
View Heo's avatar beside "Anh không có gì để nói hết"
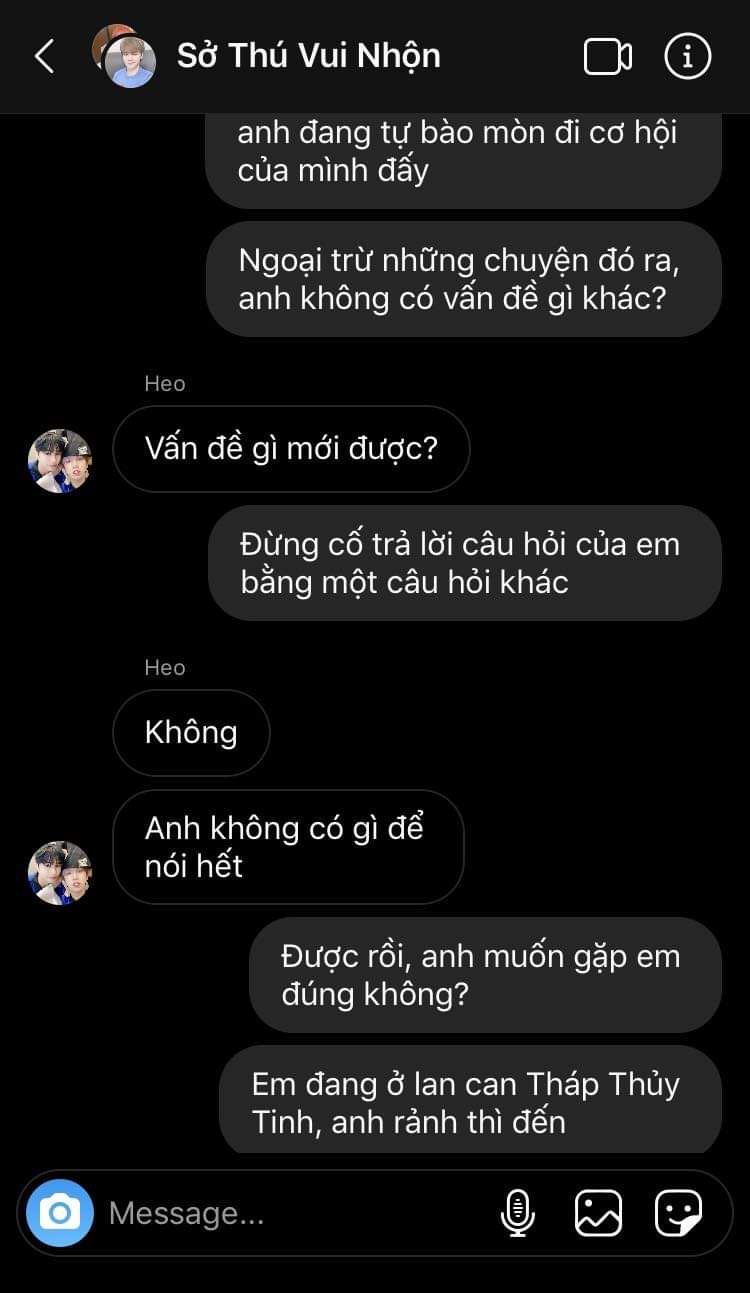pos(60,872)
